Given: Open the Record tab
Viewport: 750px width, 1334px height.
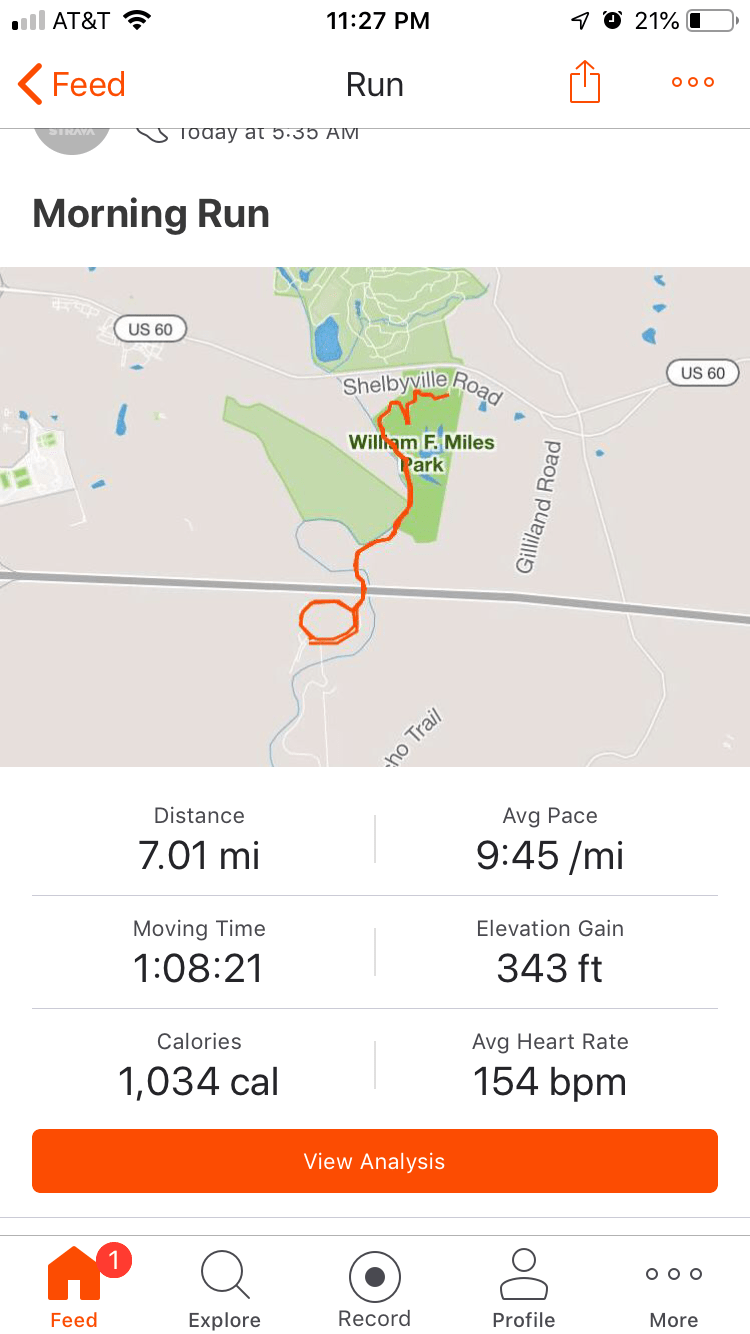Looking at the screenshot, I should pyautogui.click(x=374, y=1288).
